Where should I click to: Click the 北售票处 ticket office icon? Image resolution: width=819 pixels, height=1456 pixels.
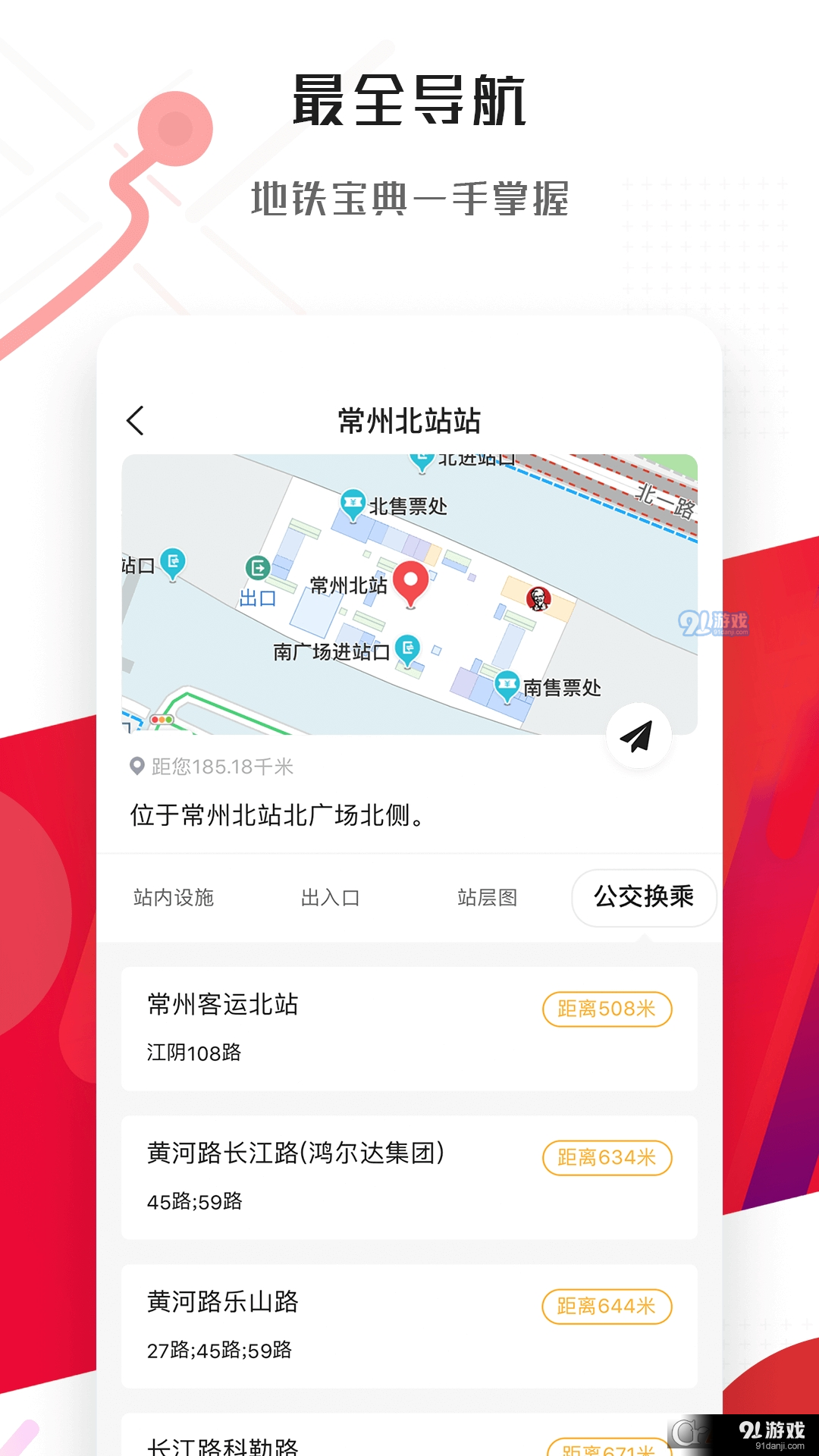pos(352,504)
